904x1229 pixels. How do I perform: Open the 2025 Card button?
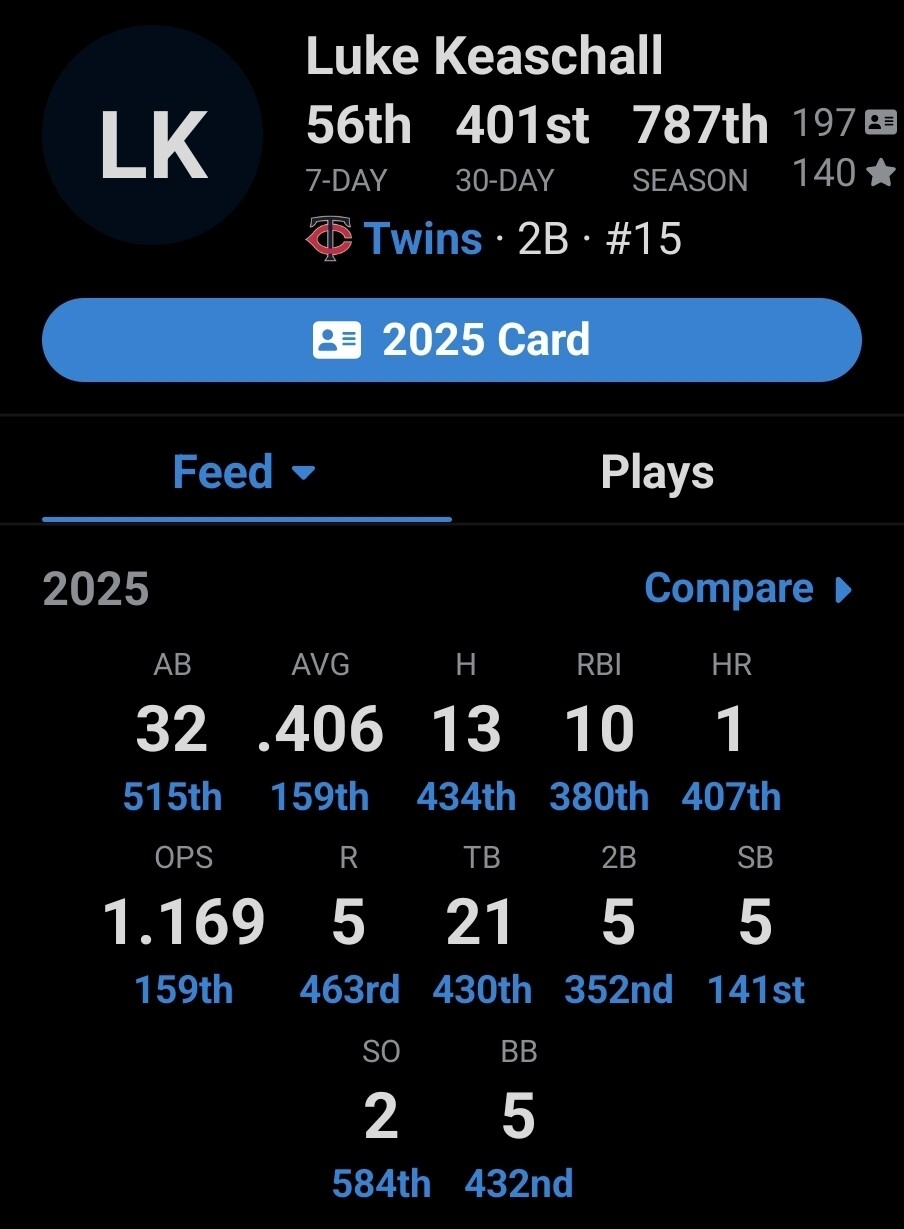coord(451,340)
